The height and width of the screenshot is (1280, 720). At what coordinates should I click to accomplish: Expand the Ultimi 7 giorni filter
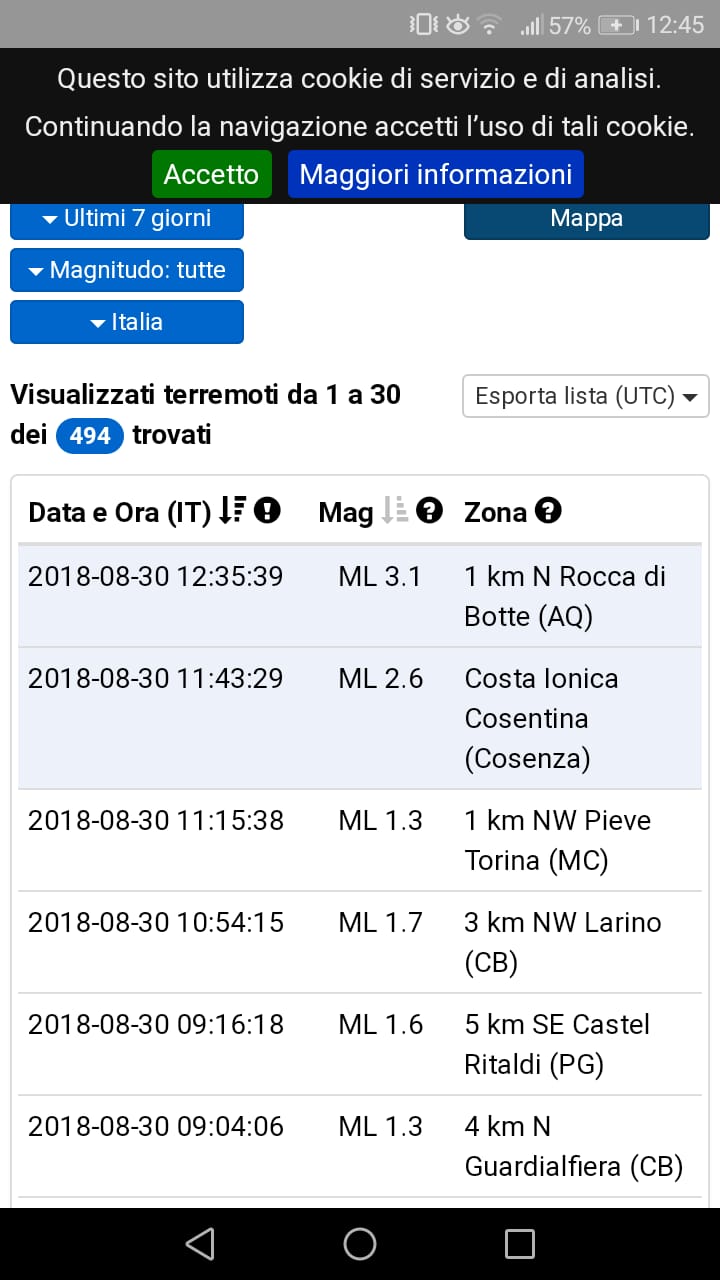pyautogui.click(x=127, y=218)
